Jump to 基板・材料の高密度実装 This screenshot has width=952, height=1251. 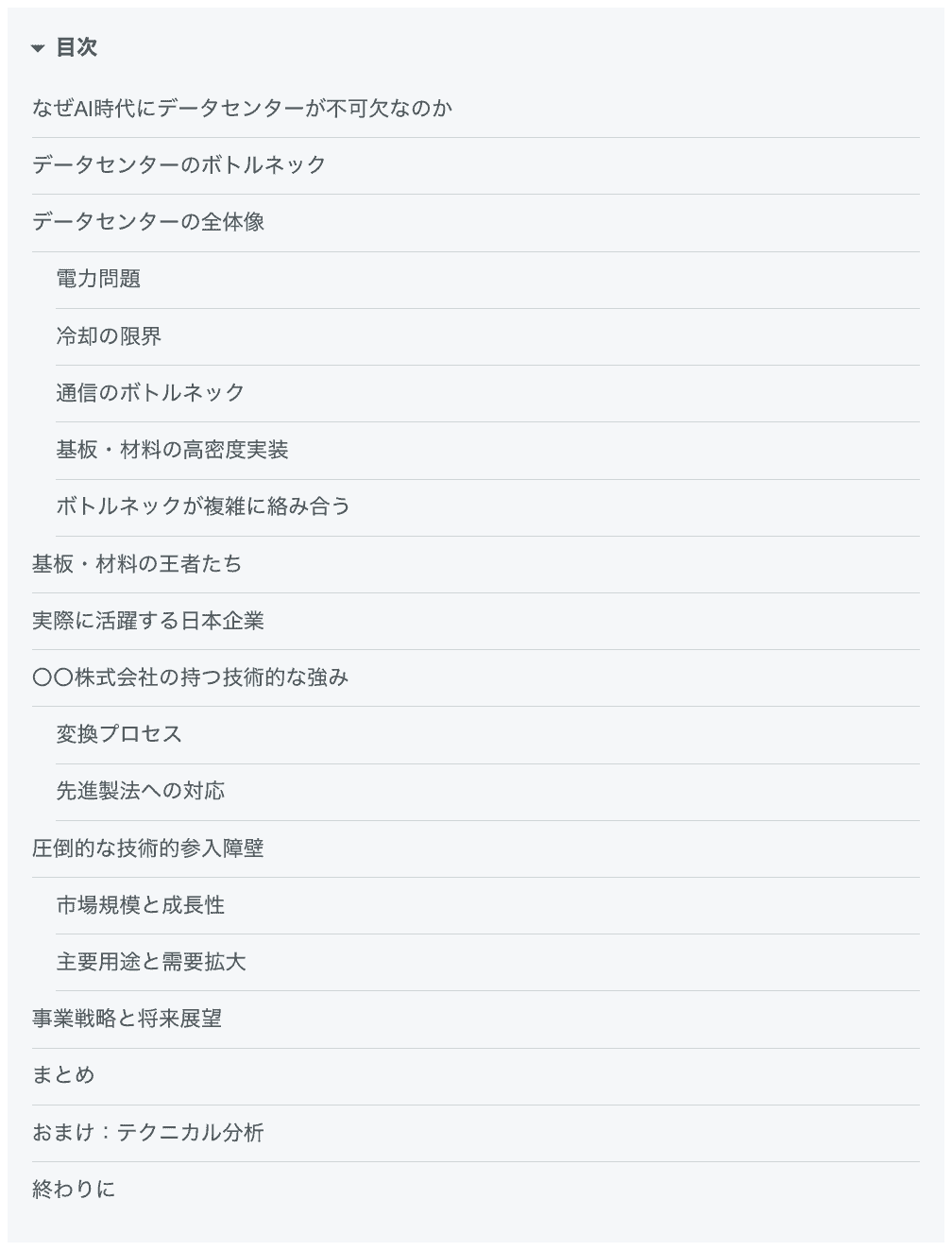pyautogui.click(x=172, y=450)
